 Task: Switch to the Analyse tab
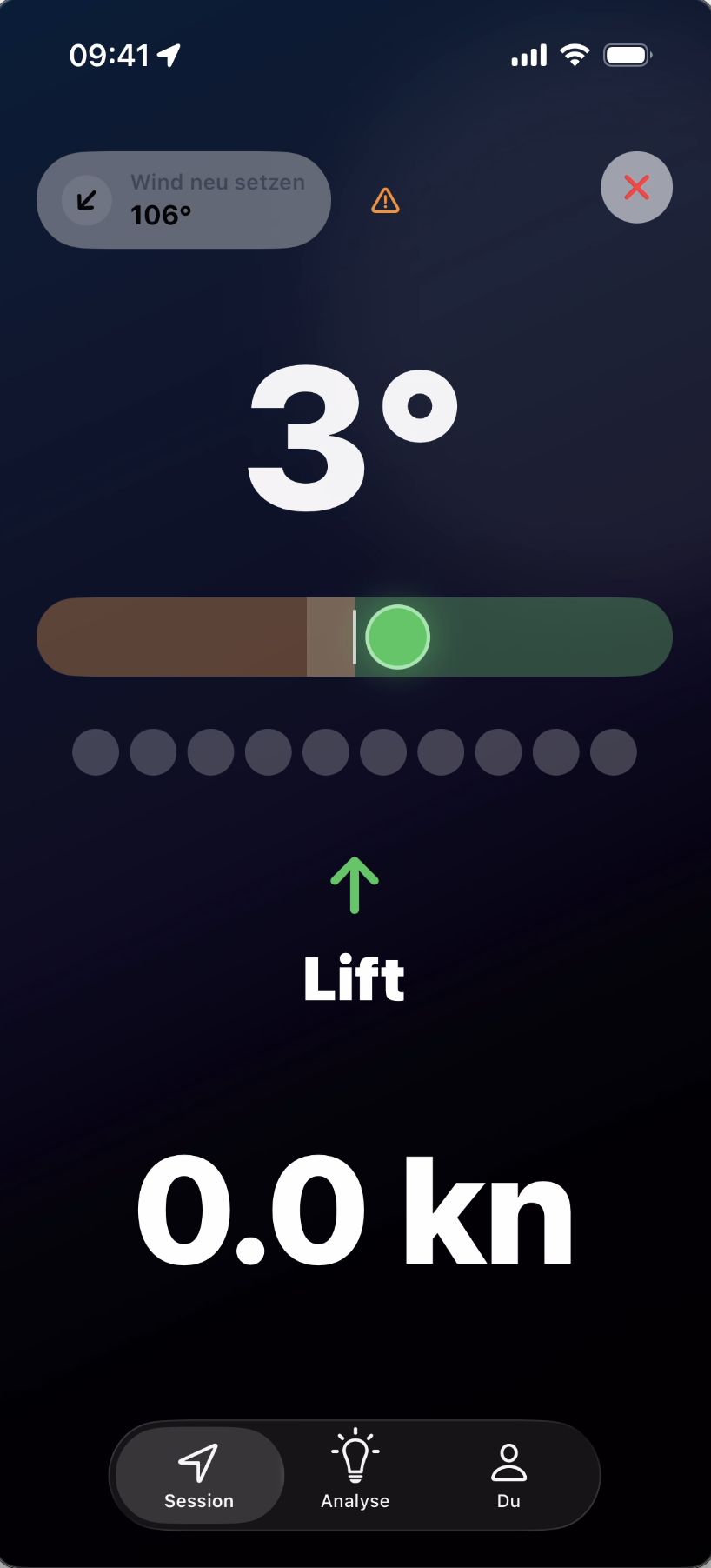tap(355, 1475)
